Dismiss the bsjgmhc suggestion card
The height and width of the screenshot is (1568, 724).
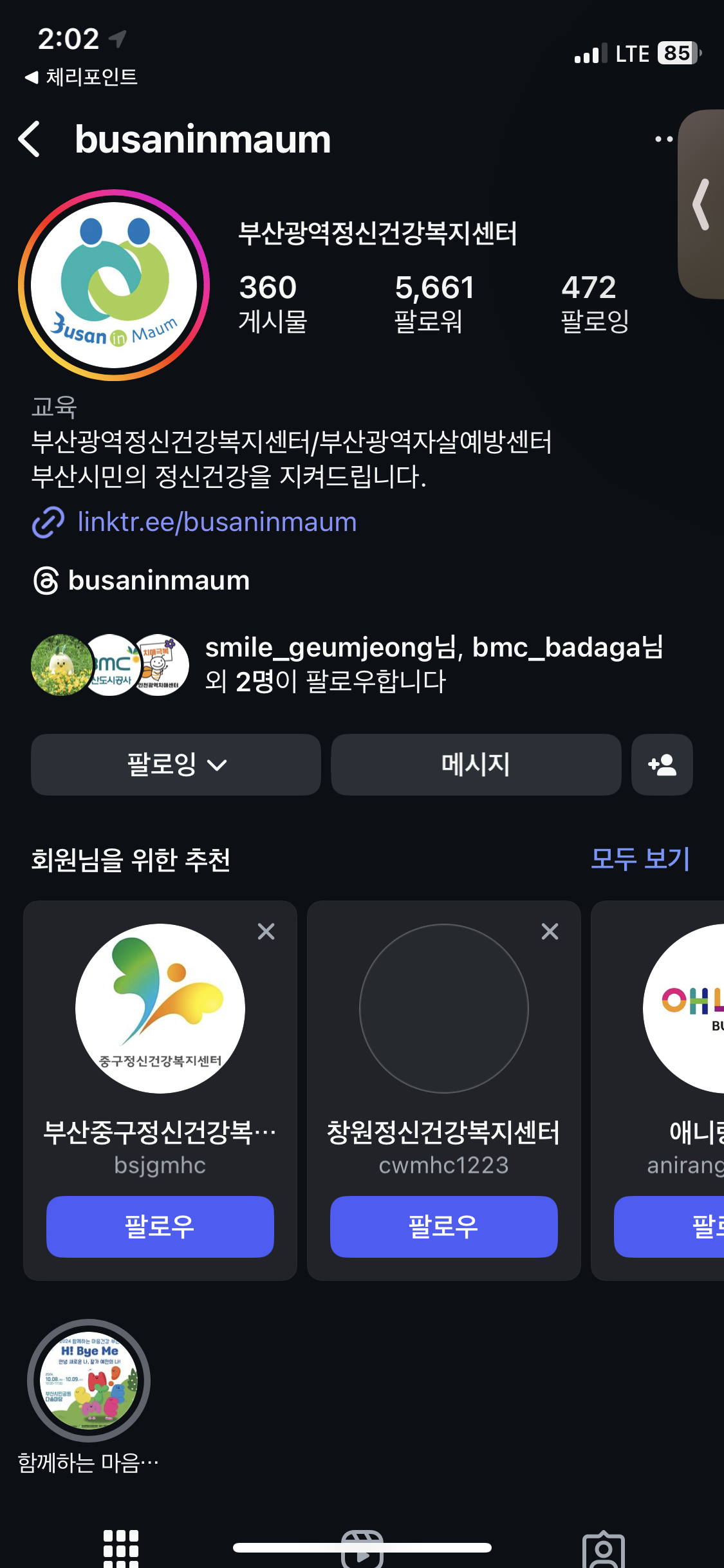coord(266,931)
